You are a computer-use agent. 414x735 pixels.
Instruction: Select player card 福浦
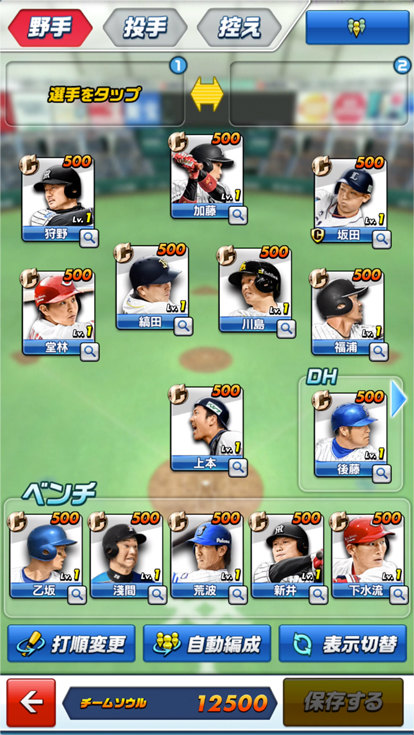coord(347,312)
